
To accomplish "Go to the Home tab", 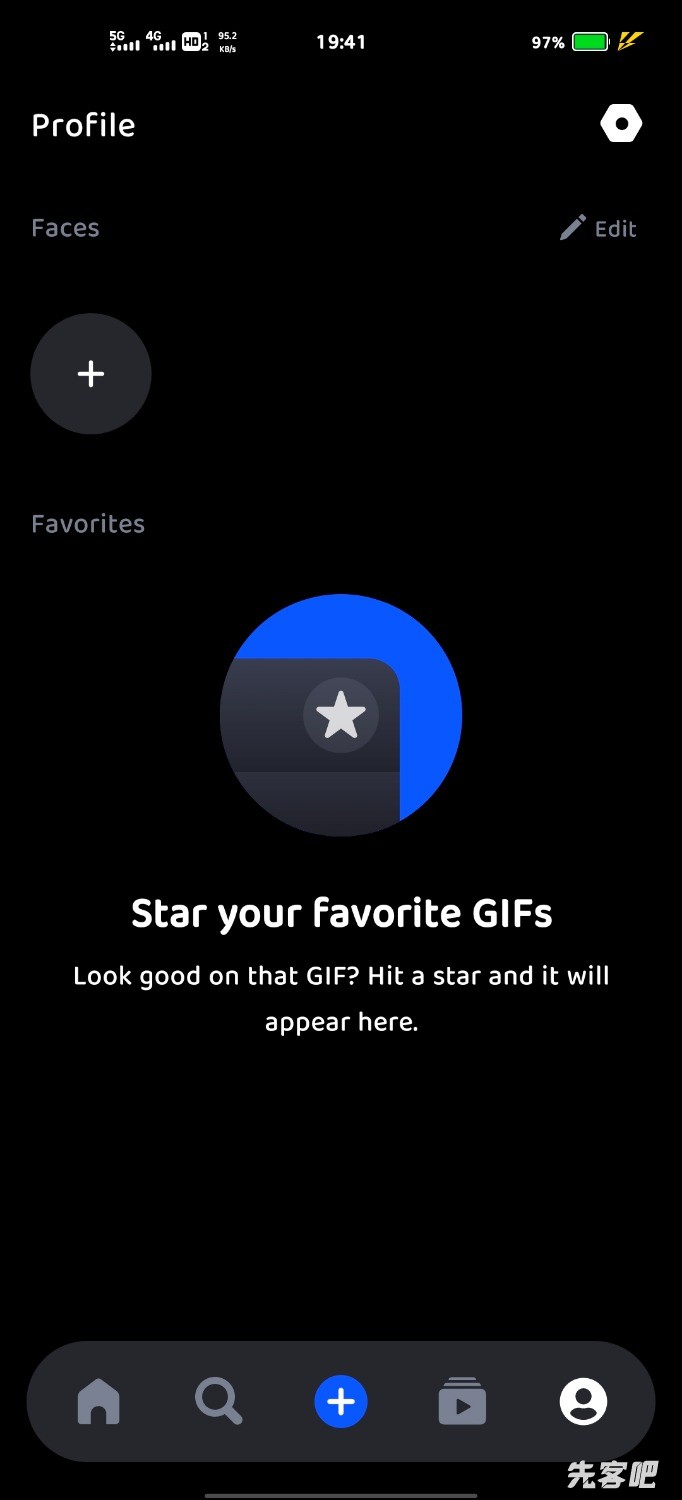I will [x=99, y=1401].
